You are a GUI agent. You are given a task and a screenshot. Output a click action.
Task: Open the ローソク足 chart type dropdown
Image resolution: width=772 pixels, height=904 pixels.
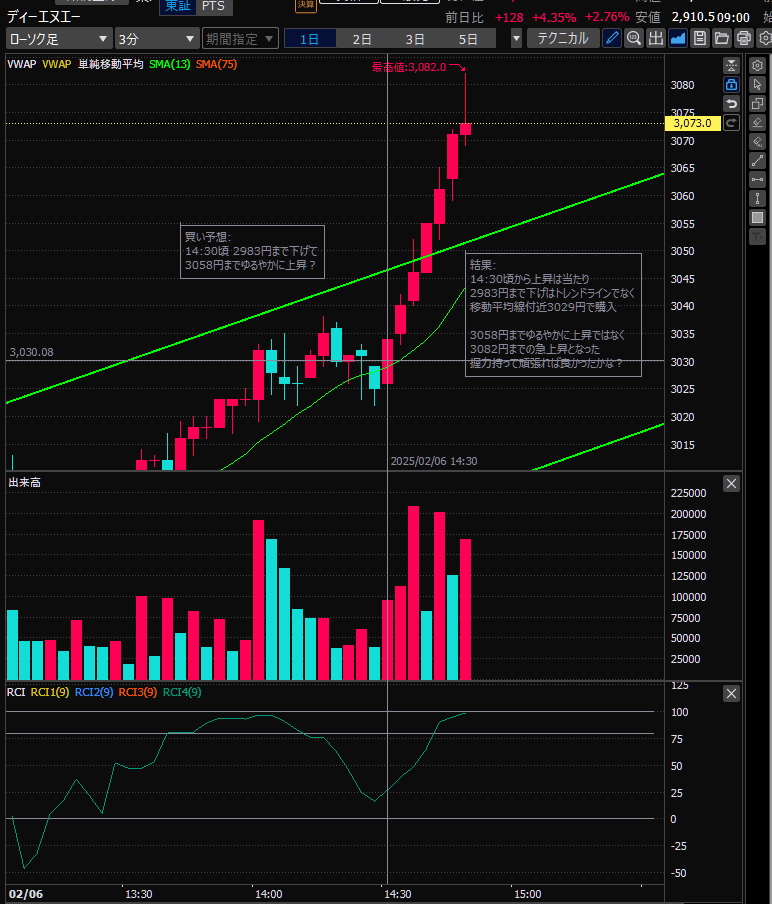coord(56,39)
